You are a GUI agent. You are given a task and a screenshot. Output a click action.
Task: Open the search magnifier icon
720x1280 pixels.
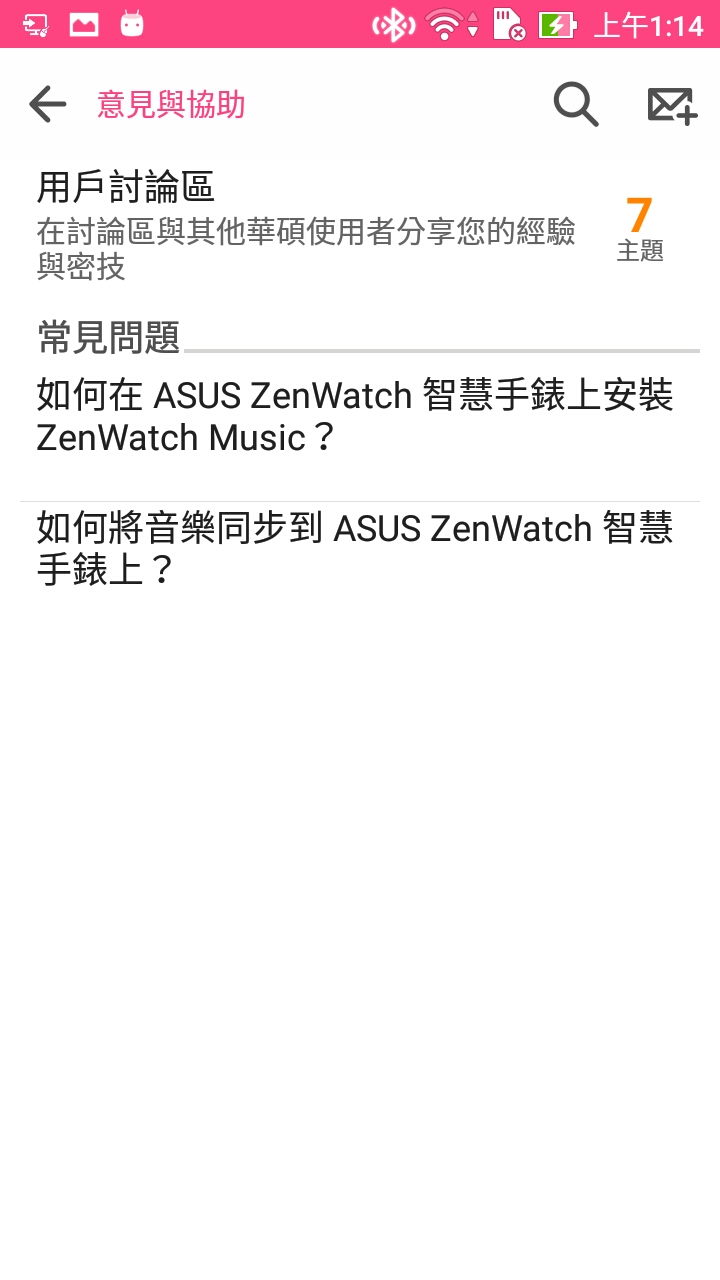pyautogui.click(x=576, y=104)
